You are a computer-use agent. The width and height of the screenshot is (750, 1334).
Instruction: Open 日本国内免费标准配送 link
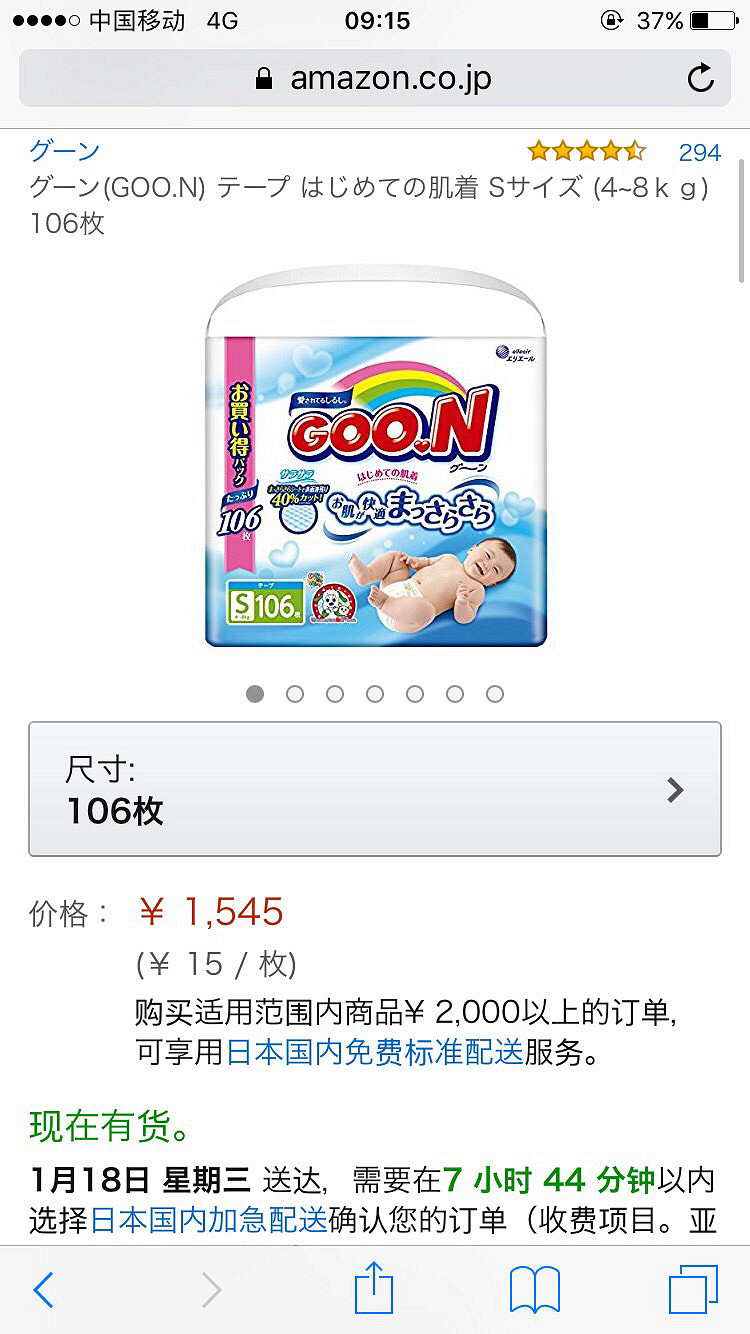[375, 1051]
